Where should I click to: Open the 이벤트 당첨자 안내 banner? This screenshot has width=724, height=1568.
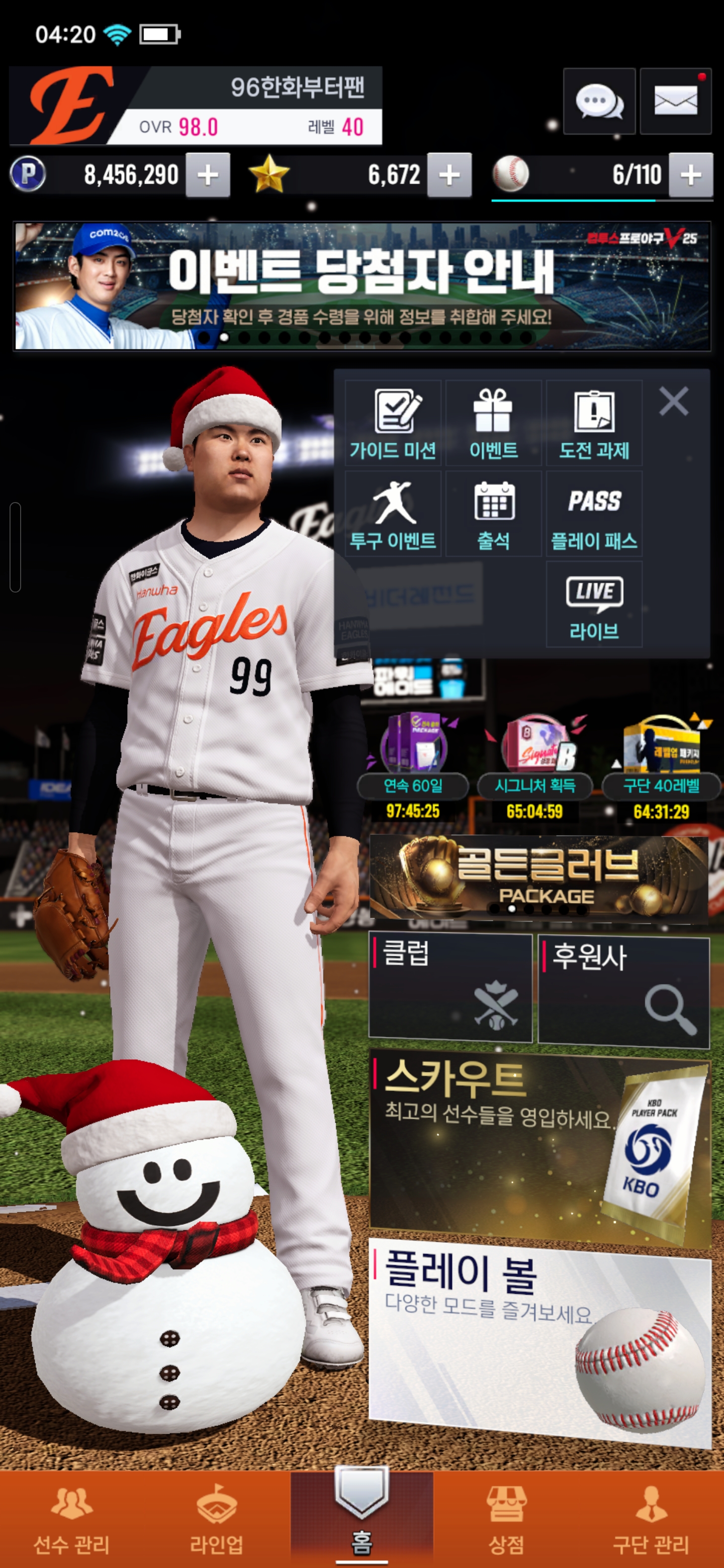(x=361, y=286)
